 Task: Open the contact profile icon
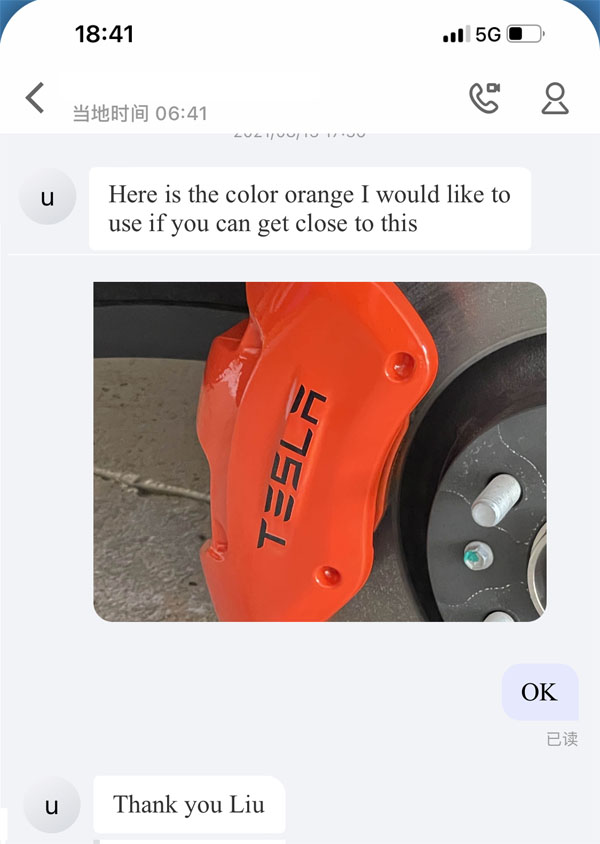tap(555, 97)
